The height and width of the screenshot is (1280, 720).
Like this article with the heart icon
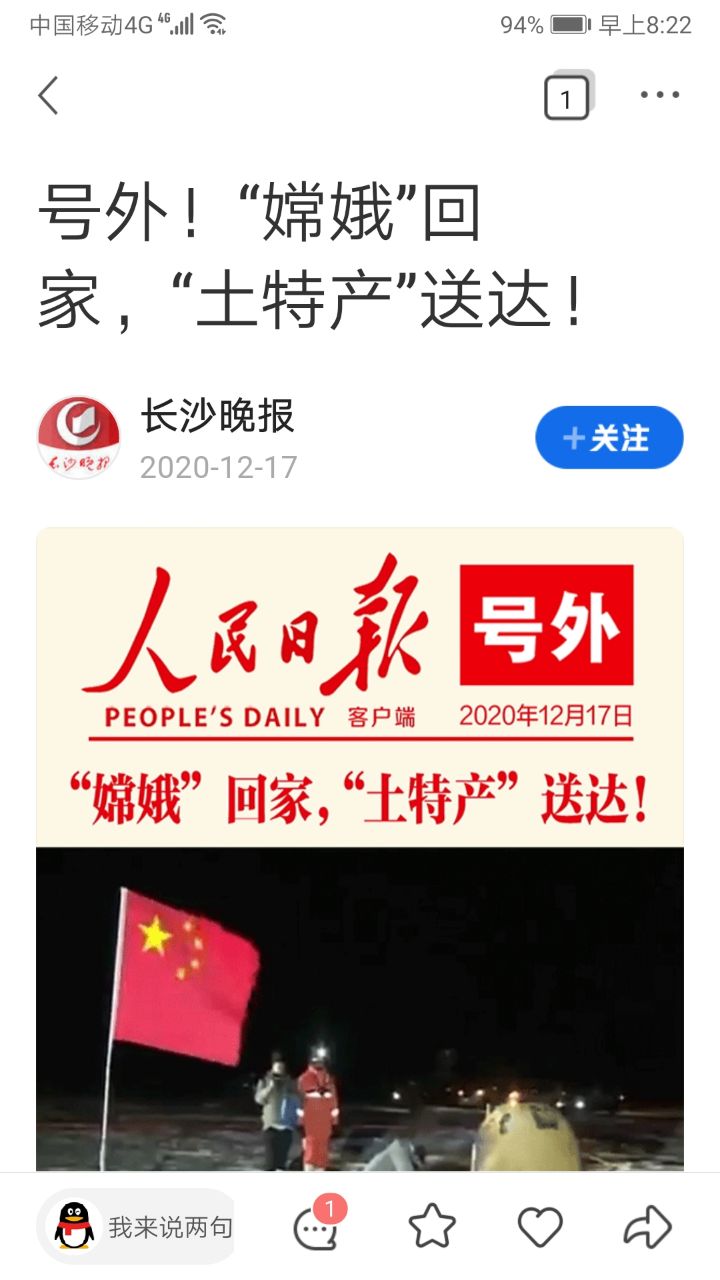pyautogui.click(x=540, y=1227)
